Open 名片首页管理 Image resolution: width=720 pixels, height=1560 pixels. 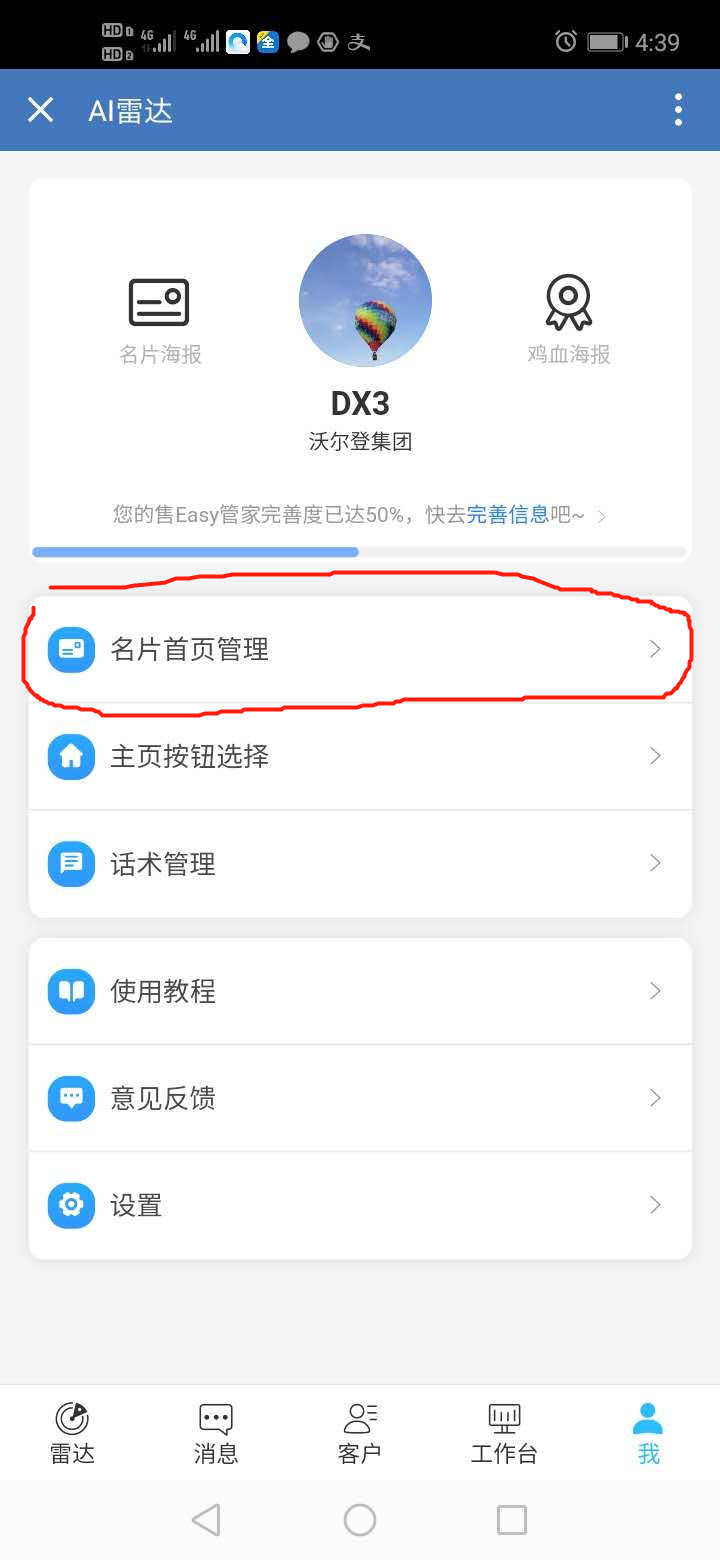(x=360, y=649)
